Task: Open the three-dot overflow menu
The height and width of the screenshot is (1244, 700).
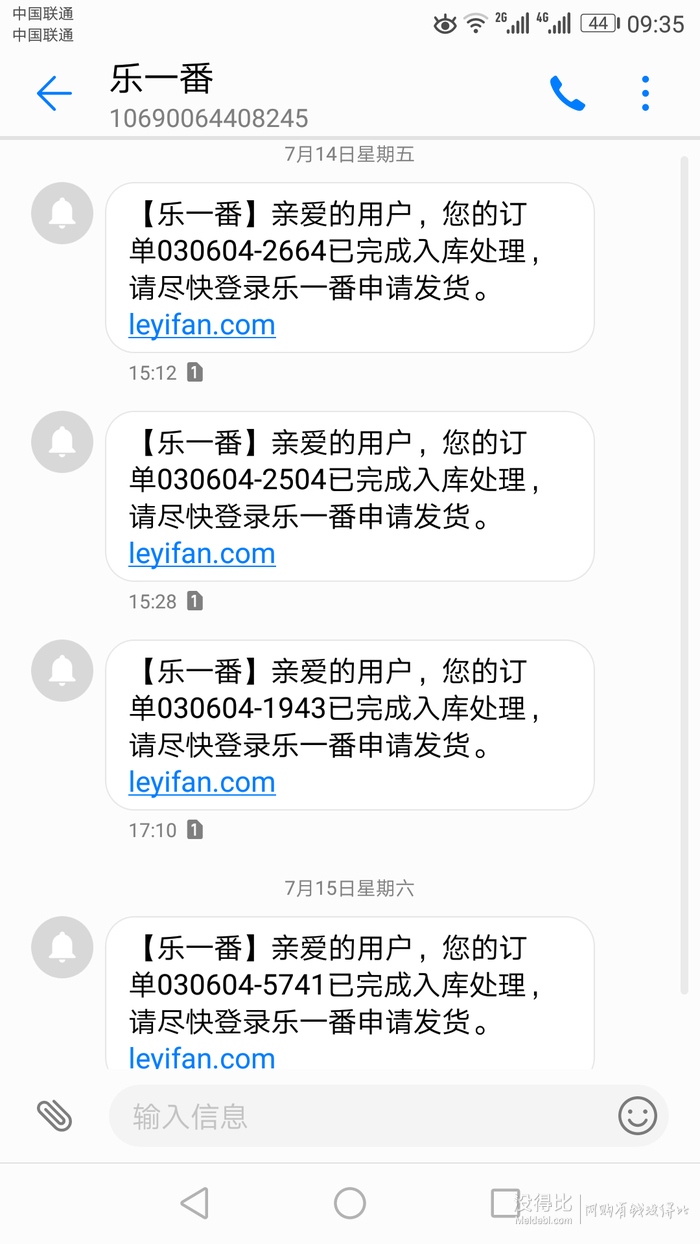Action: tap(645, 94)
